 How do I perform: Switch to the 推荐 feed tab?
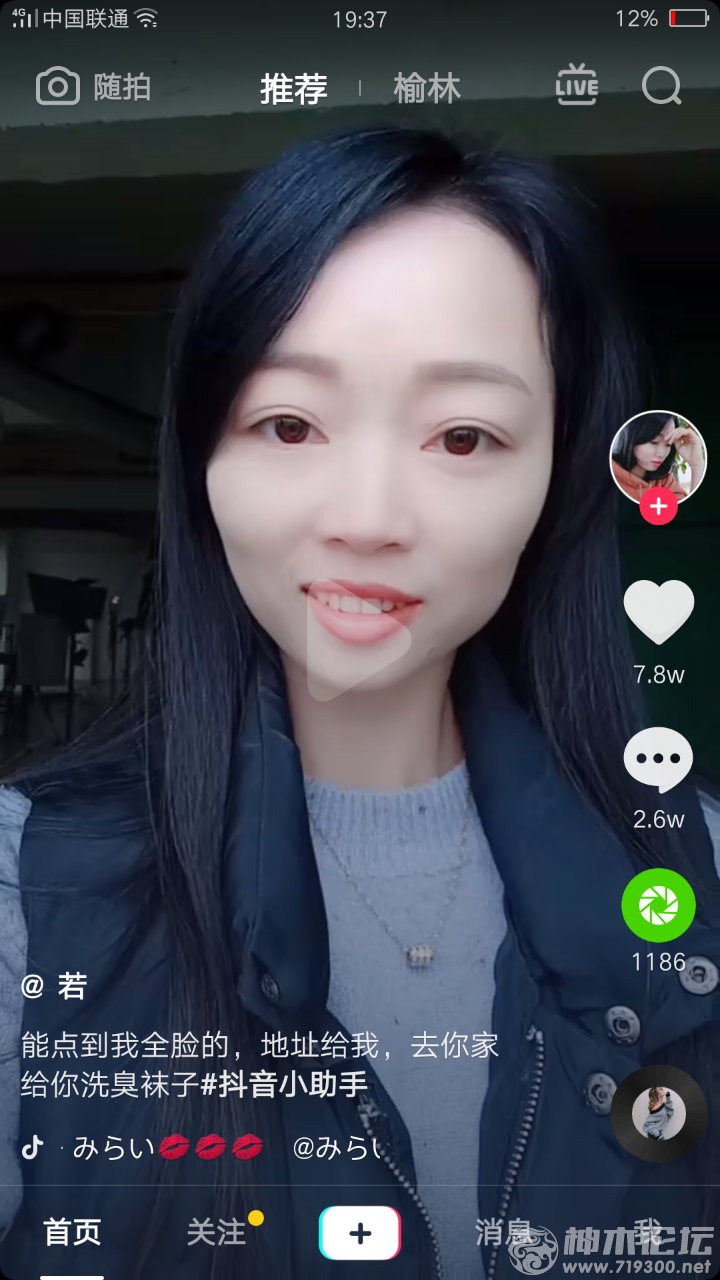tap(293, 89)
